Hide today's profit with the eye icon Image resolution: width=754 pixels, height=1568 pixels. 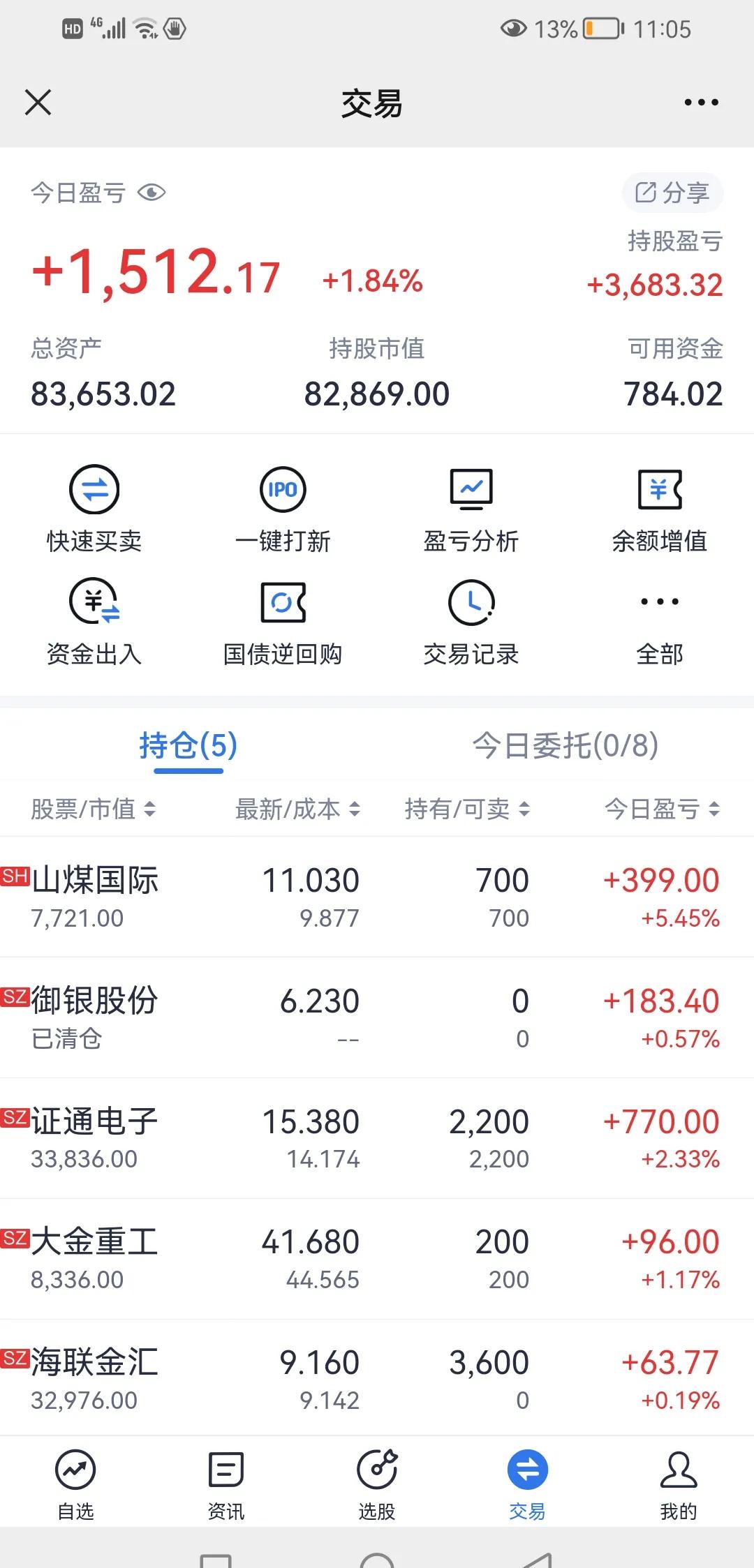point(151,193)
